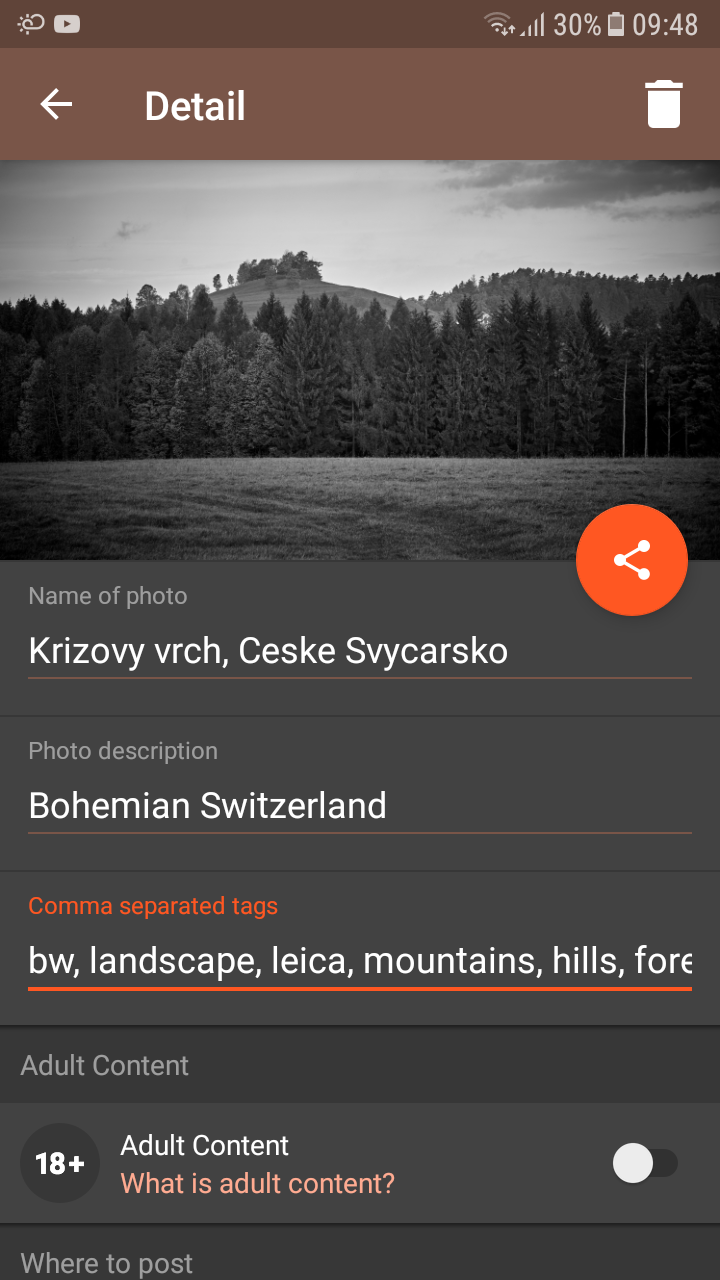Viewport: 720px width, 1280px height.
Task: Navigate back using the arrow icon
Action: [x=56, y=104]
